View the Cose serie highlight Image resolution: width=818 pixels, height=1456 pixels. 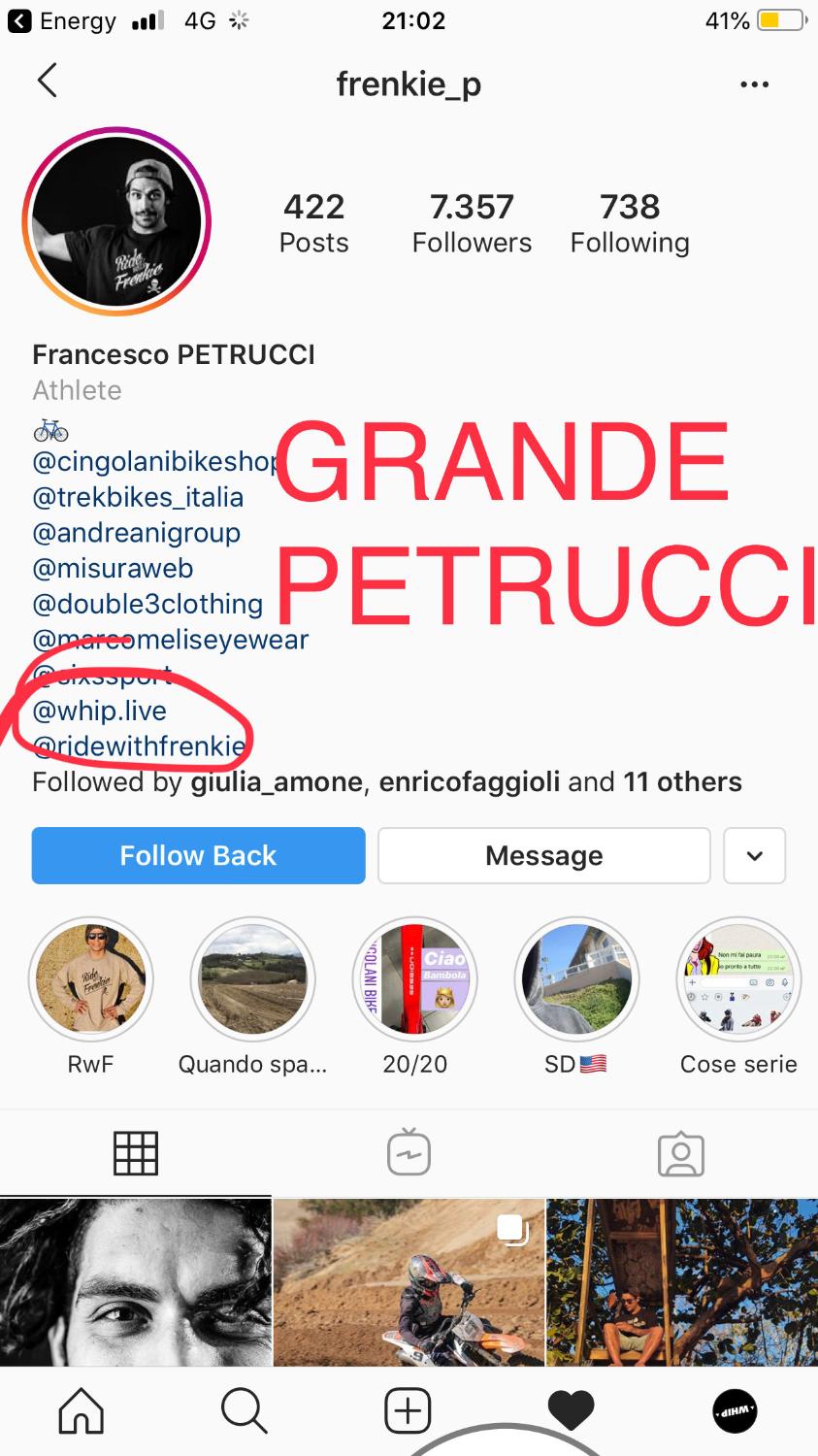tap(738, 978)
